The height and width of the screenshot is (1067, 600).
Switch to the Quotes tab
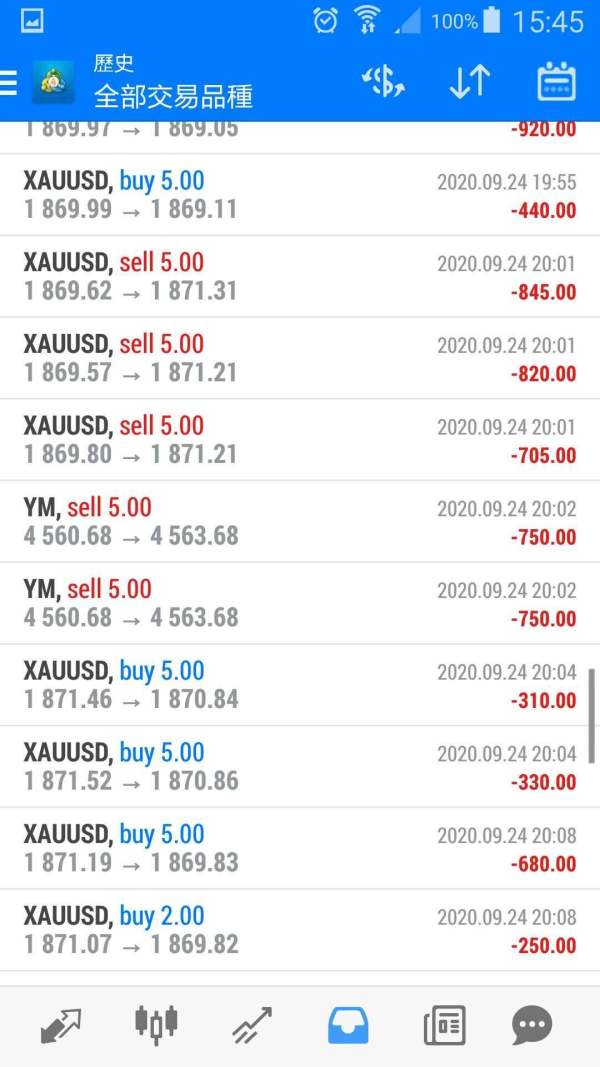tap(61, 1025)
